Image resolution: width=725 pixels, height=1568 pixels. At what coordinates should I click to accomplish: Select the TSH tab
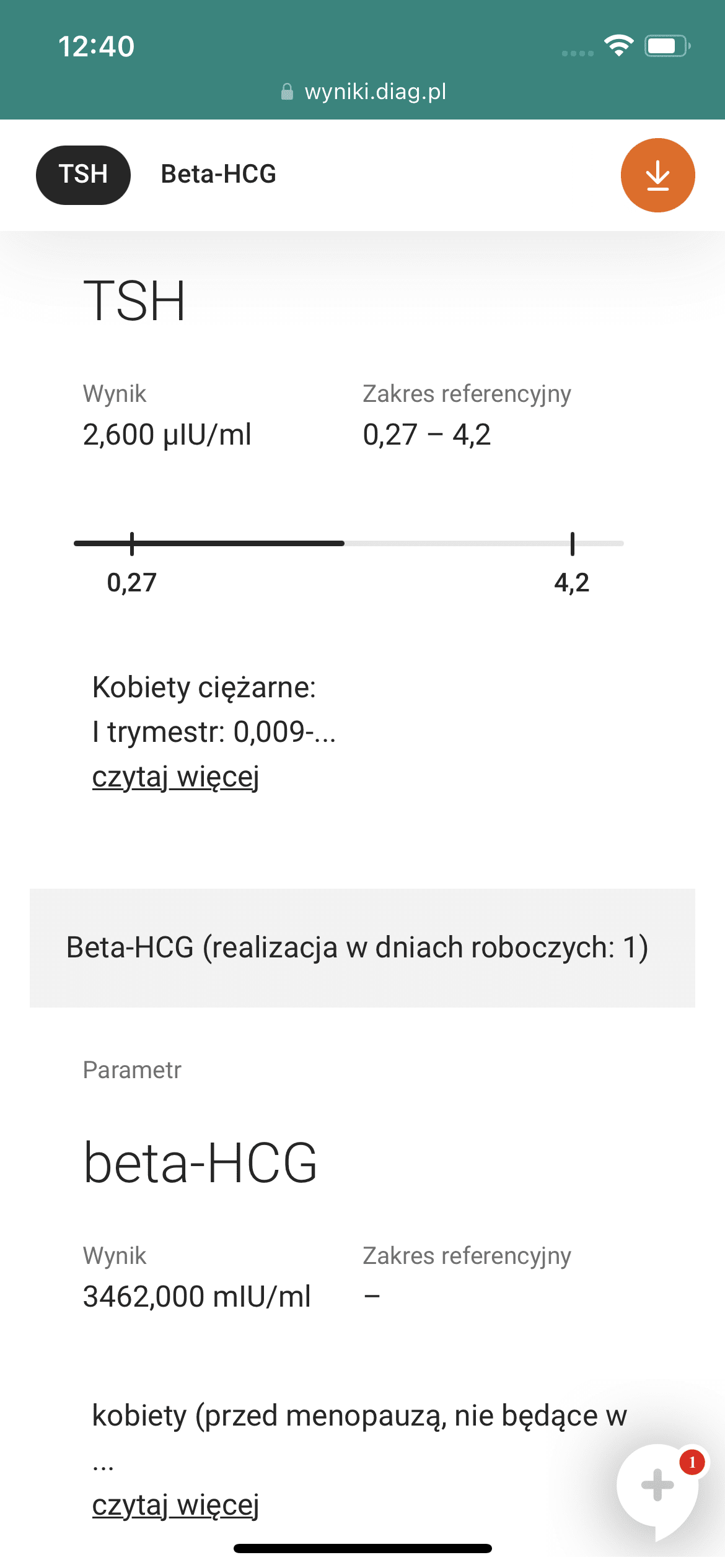pos(83,175)
